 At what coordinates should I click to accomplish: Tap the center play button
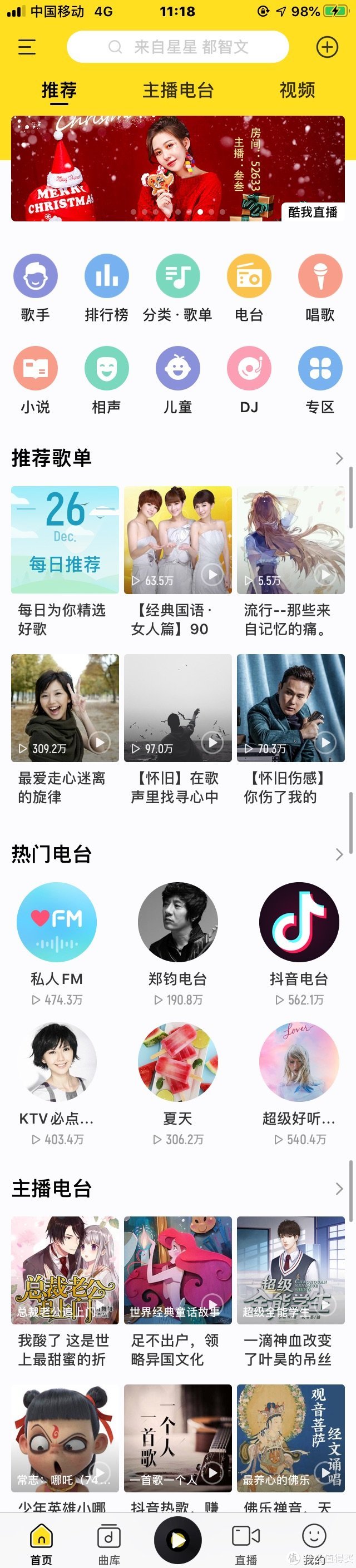(177, 1540)
